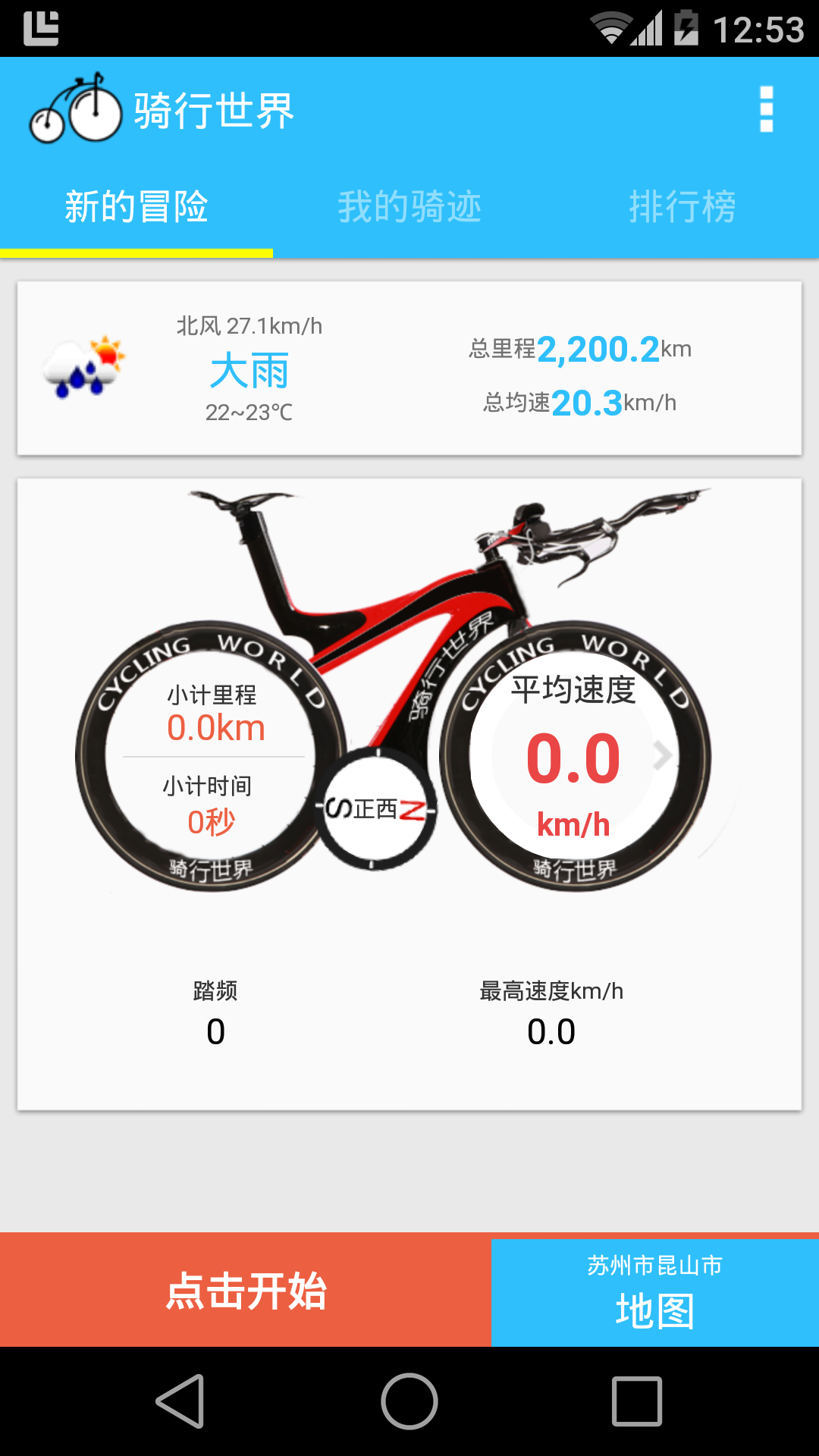Tap the arrow beside 平均速度

663,755
